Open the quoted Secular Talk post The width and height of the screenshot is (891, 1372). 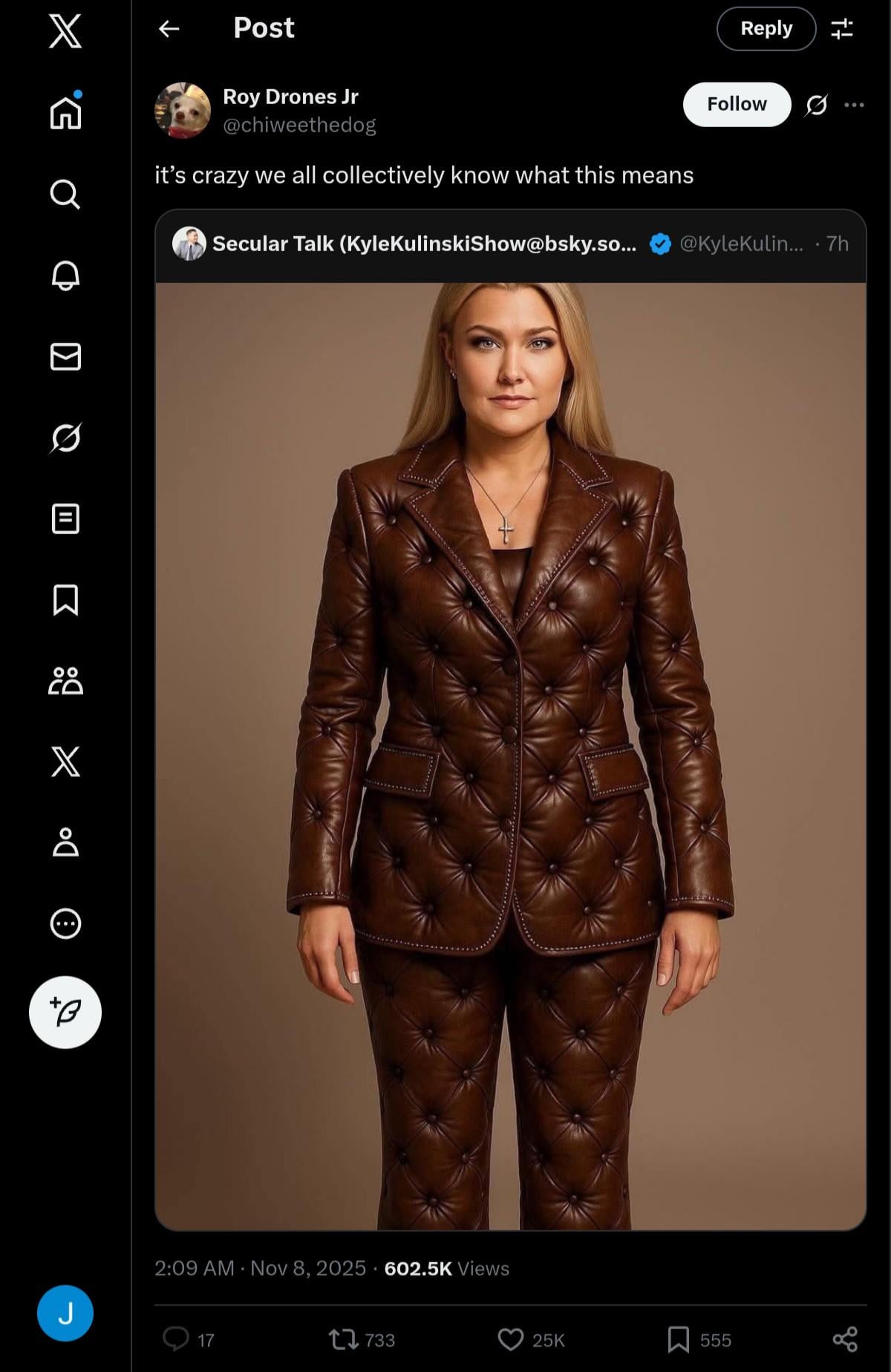pyautogui.click(x=423, y=244)
